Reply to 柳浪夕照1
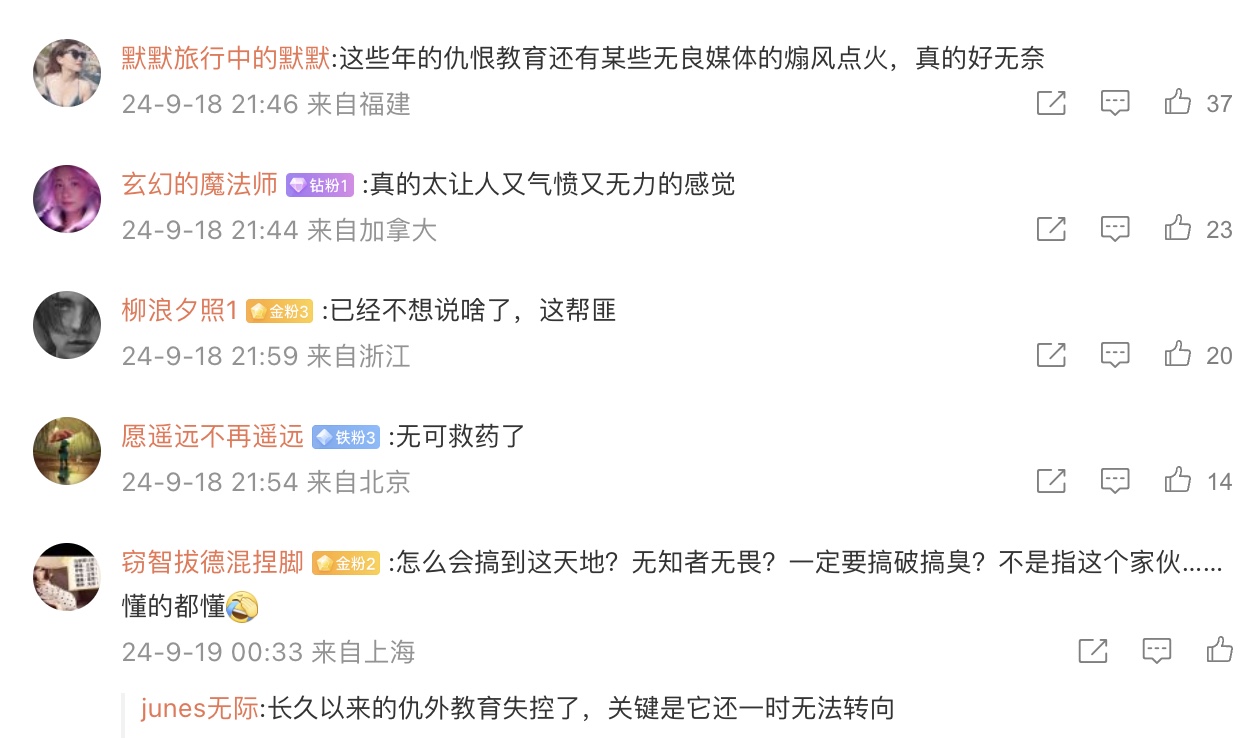 click(1115, 354)
